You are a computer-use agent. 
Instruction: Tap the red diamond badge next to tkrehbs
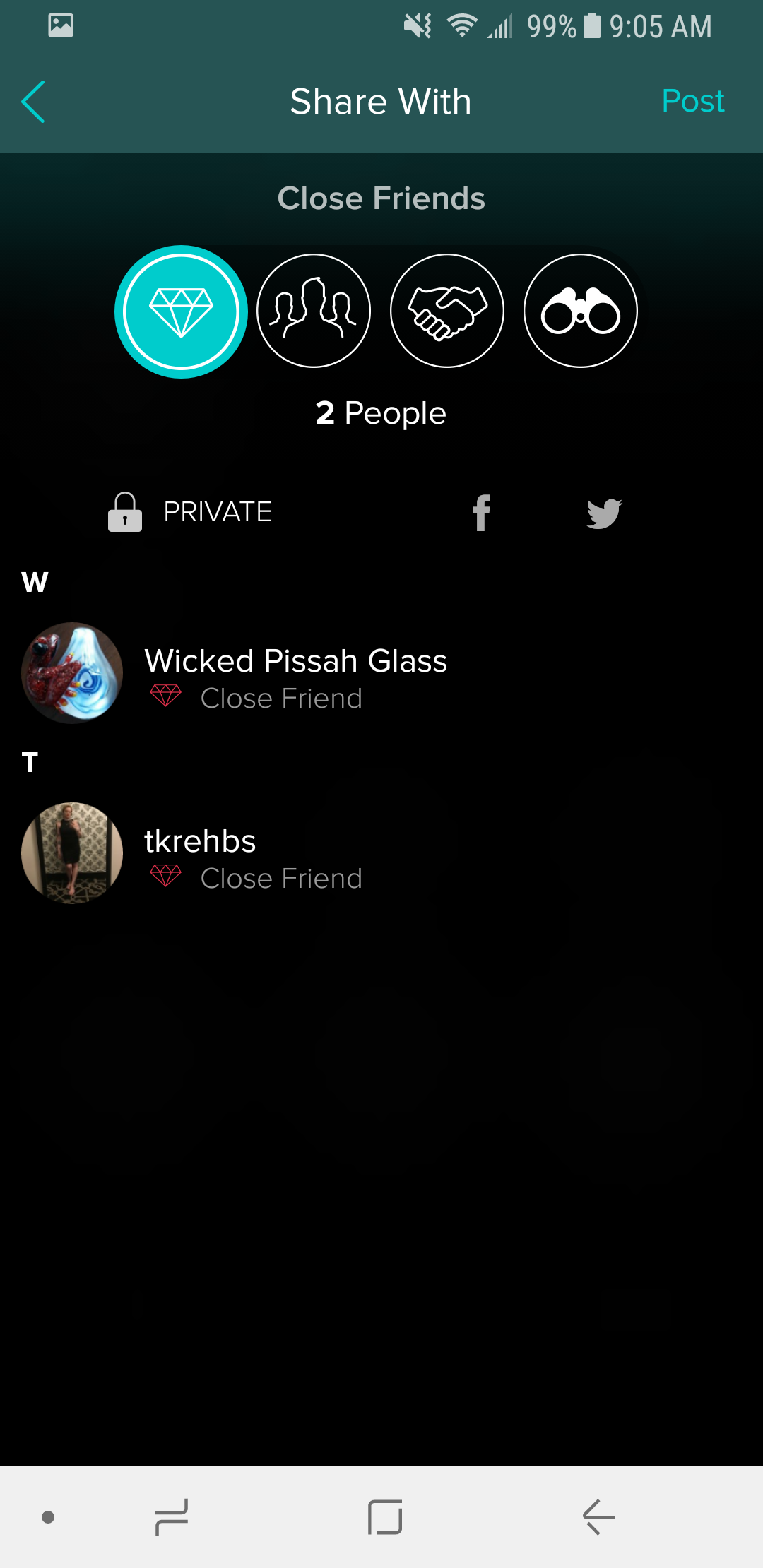click(x=165, y=878)
